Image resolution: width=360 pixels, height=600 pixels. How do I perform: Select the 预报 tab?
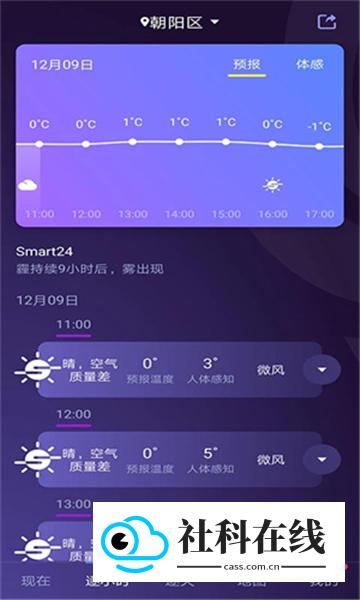pos(247,64)
